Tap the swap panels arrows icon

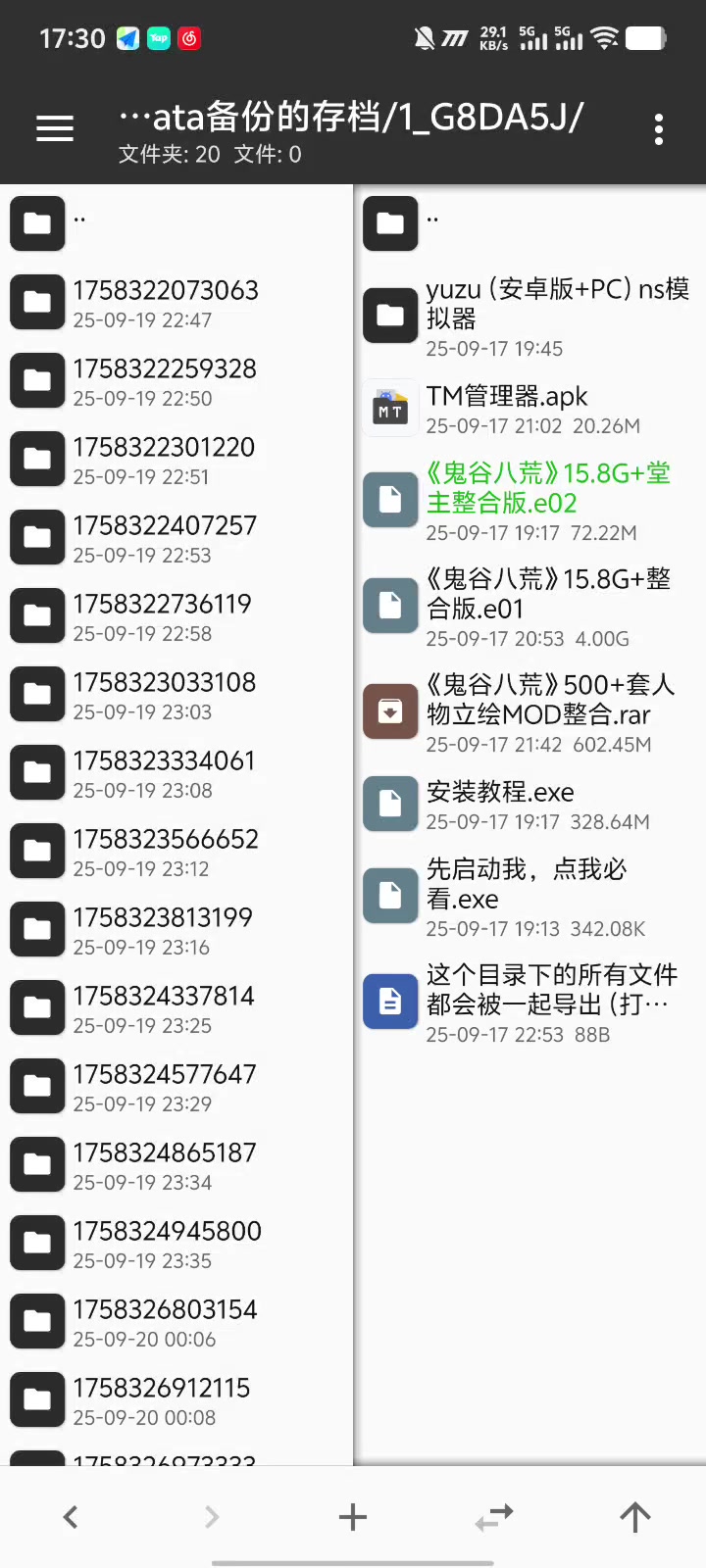(x=494, y=1517)
